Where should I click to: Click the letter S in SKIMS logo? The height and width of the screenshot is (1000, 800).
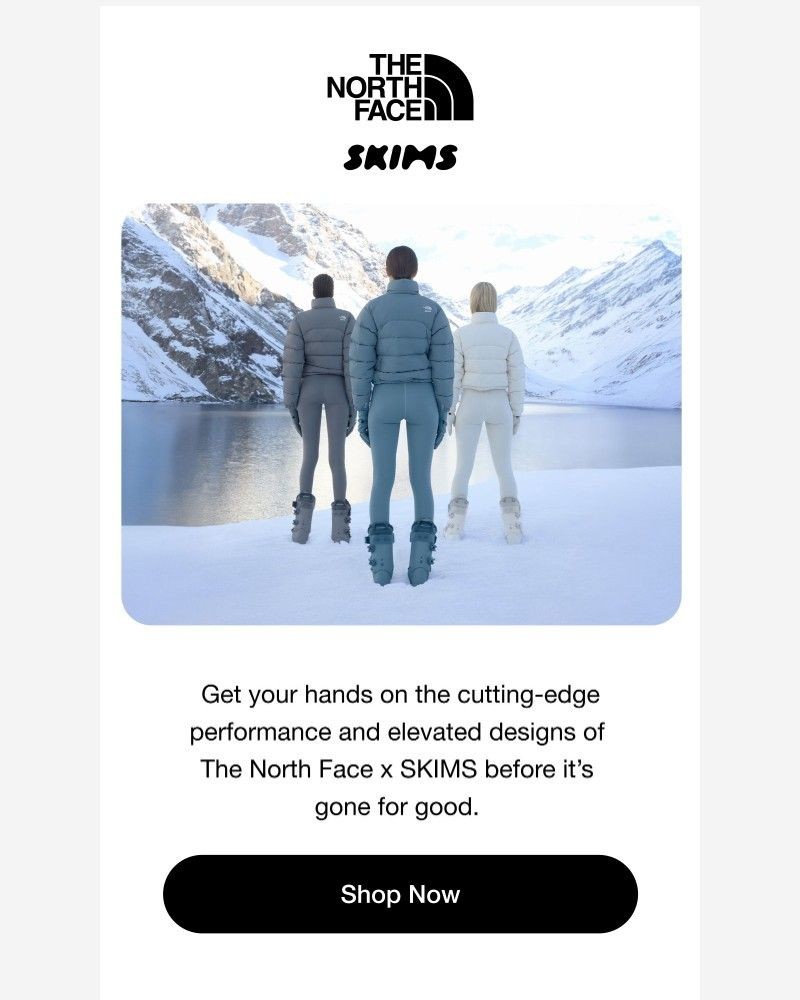[x=357, y=155]
